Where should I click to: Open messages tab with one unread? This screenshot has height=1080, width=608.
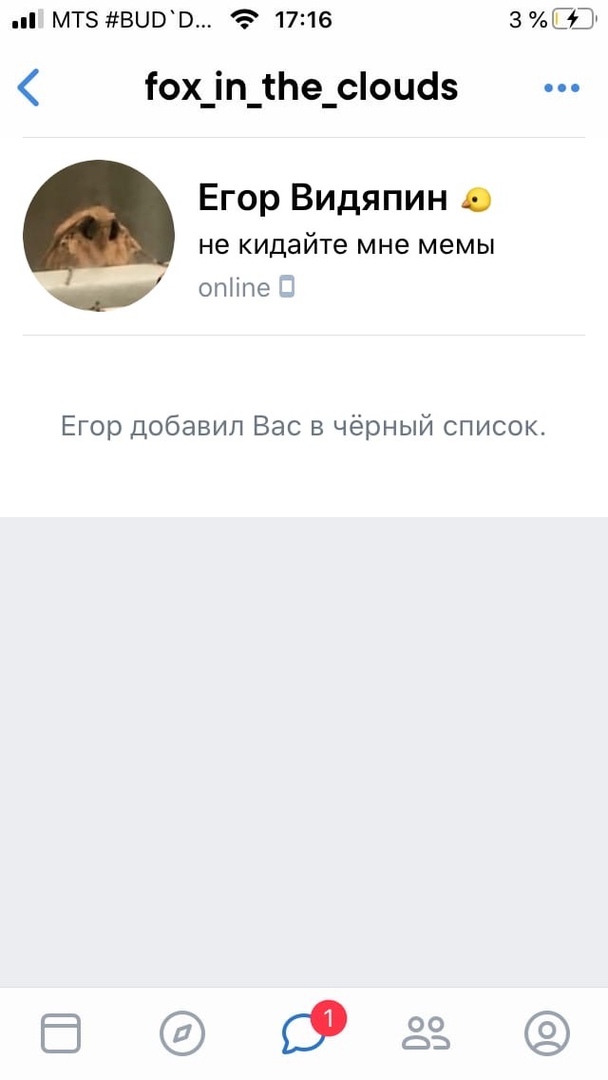(x=305, y=1033)
